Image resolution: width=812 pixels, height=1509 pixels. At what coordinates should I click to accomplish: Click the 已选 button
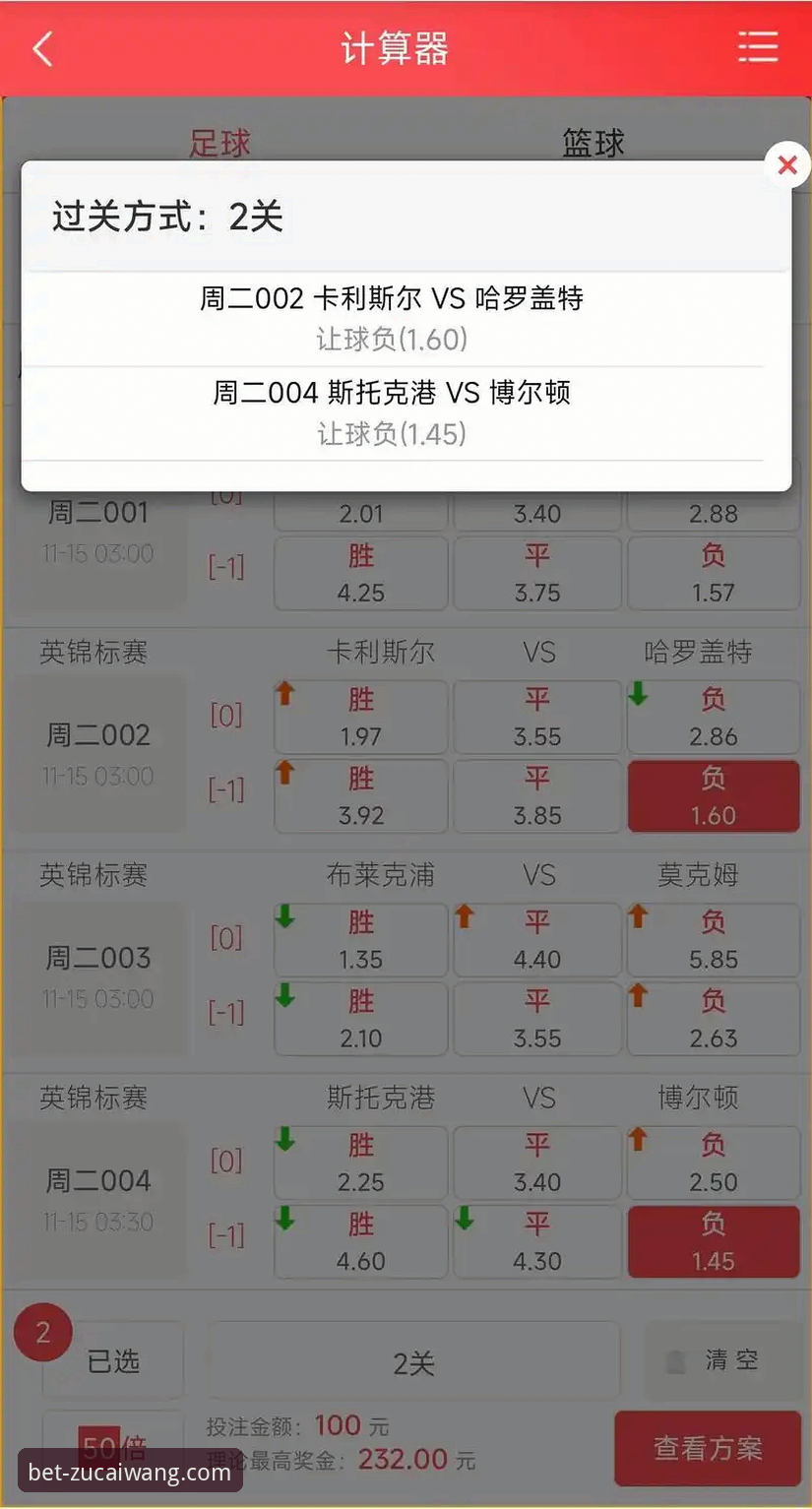coord(113,1360)
